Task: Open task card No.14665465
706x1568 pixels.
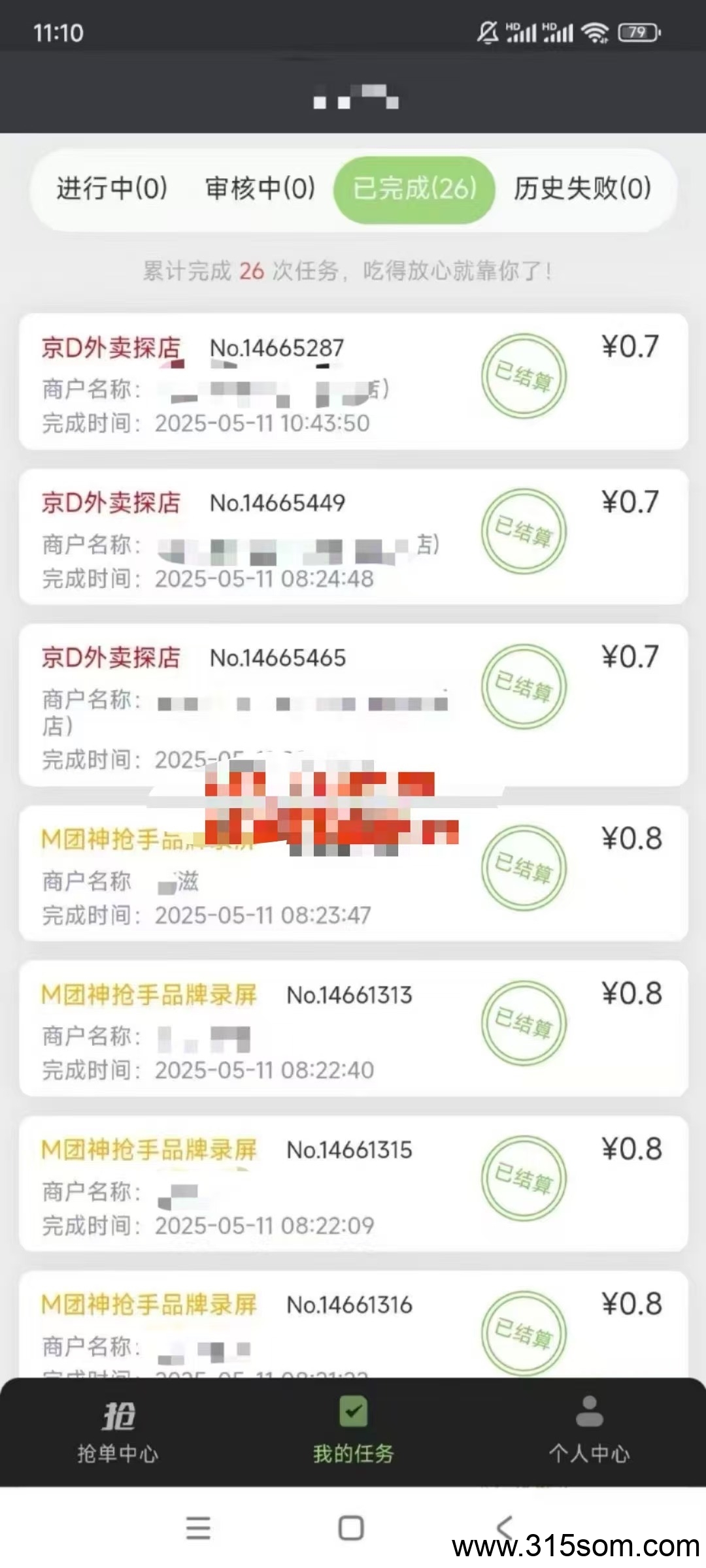Action: point(353,705)
